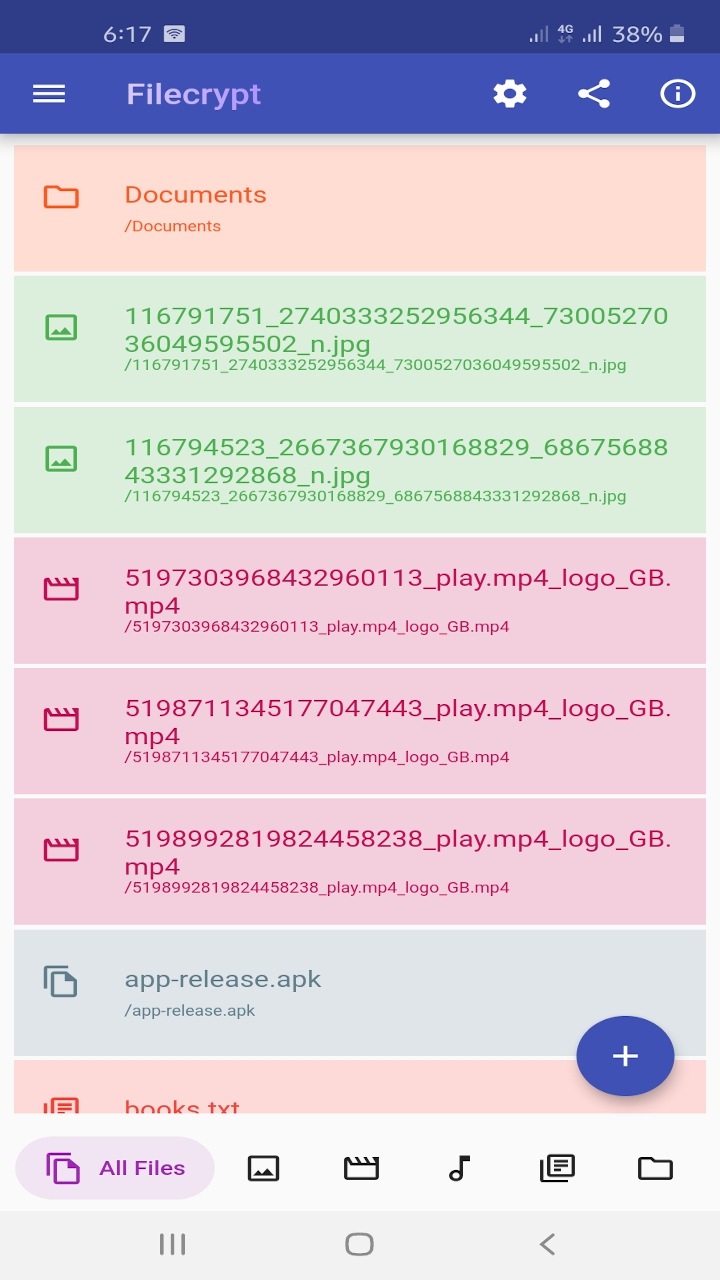Open the app-release.apk file

pos(360,992)
